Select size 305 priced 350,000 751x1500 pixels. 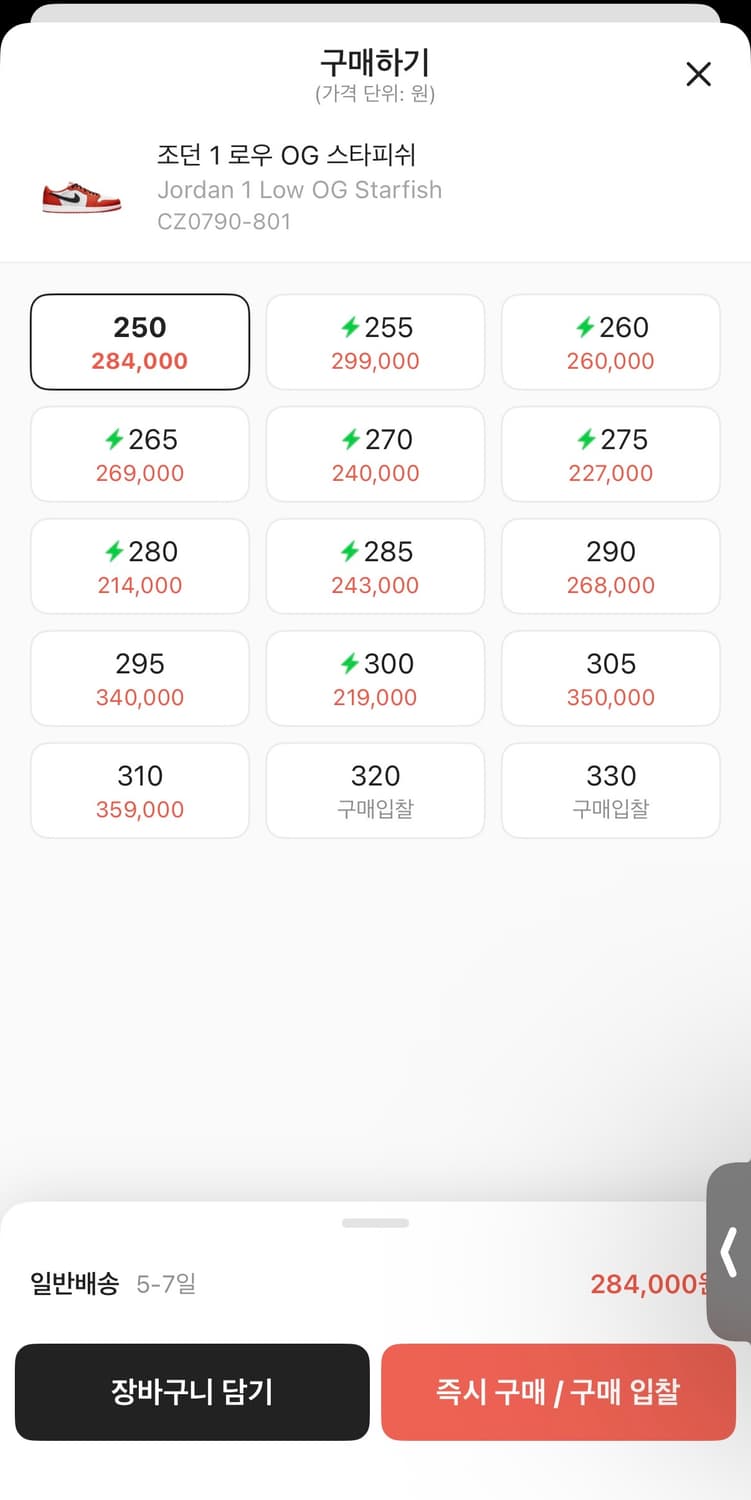pyautogui.click(x=610, y=678)
